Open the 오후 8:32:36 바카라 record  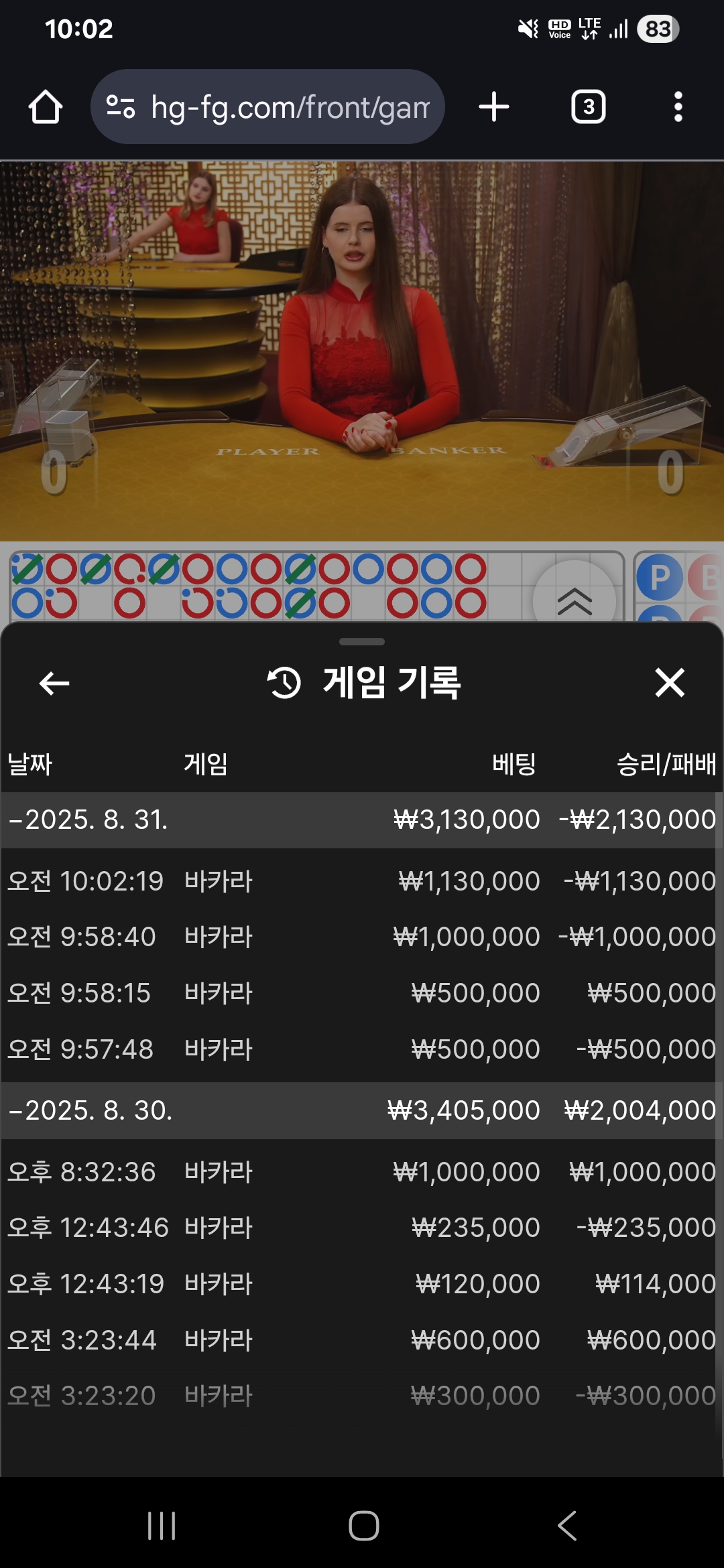click(x=361, y=1172)
